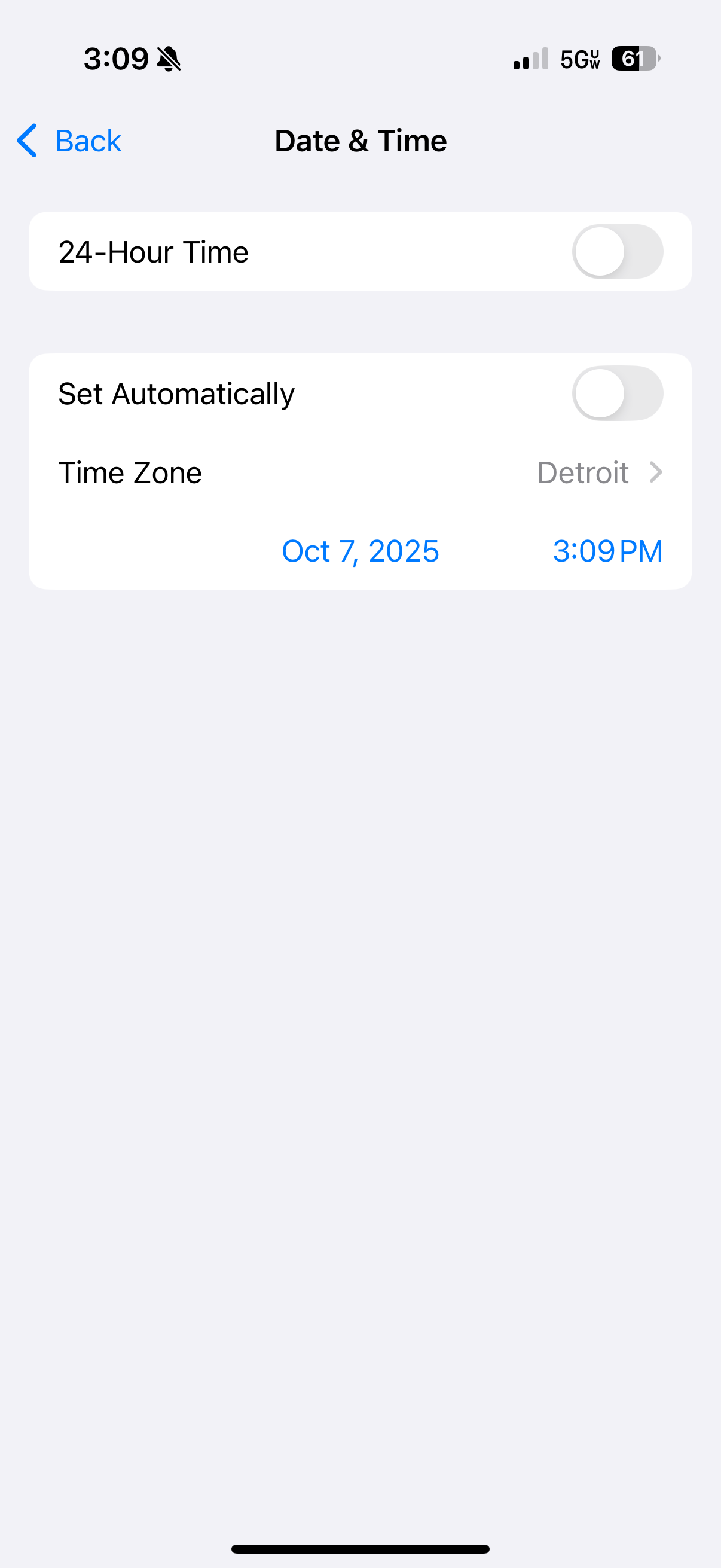
Task: Open the Time Zone row showing Detroit
Action: point(360,472)
